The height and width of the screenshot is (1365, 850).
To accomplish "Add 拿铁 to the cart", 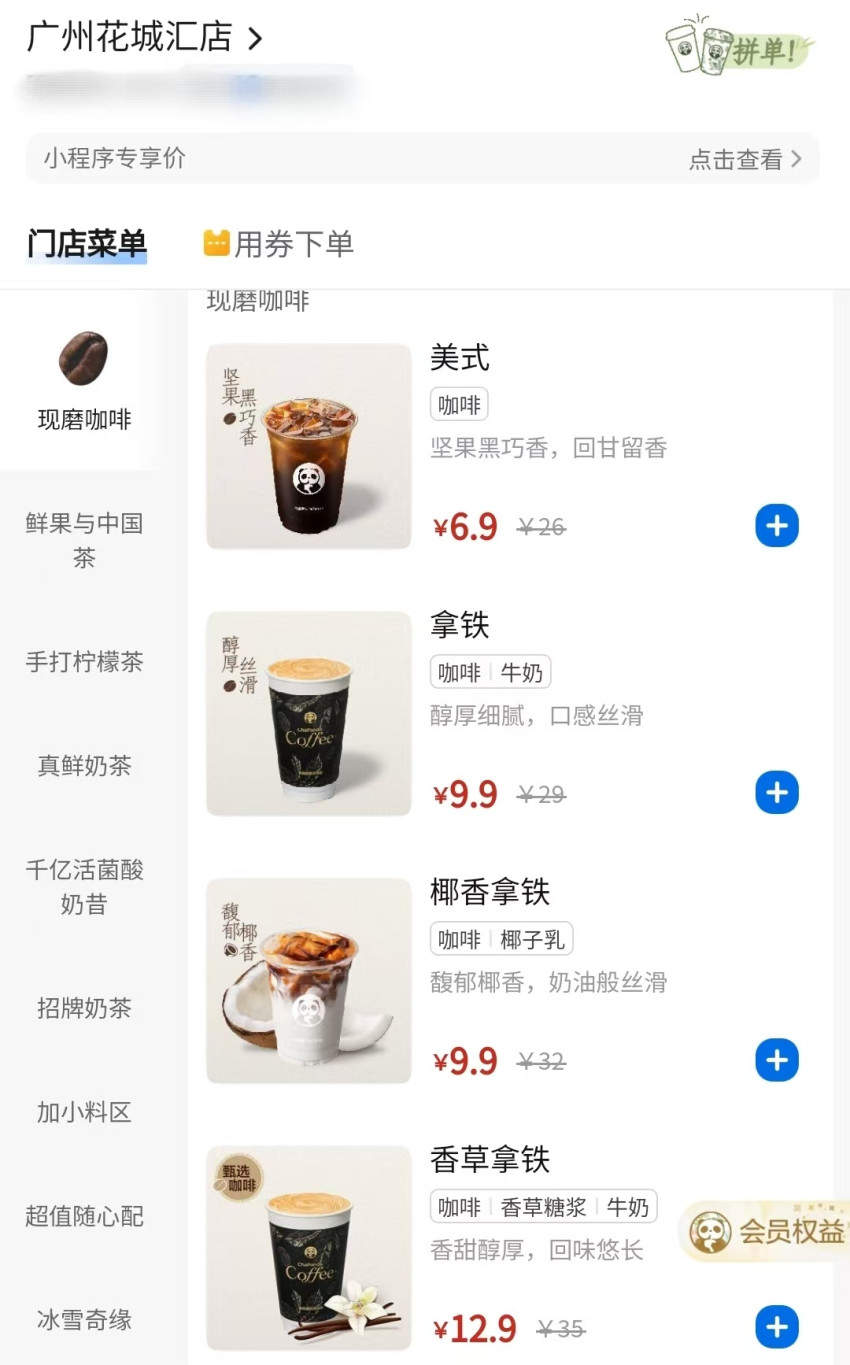I will click(777, 793).
